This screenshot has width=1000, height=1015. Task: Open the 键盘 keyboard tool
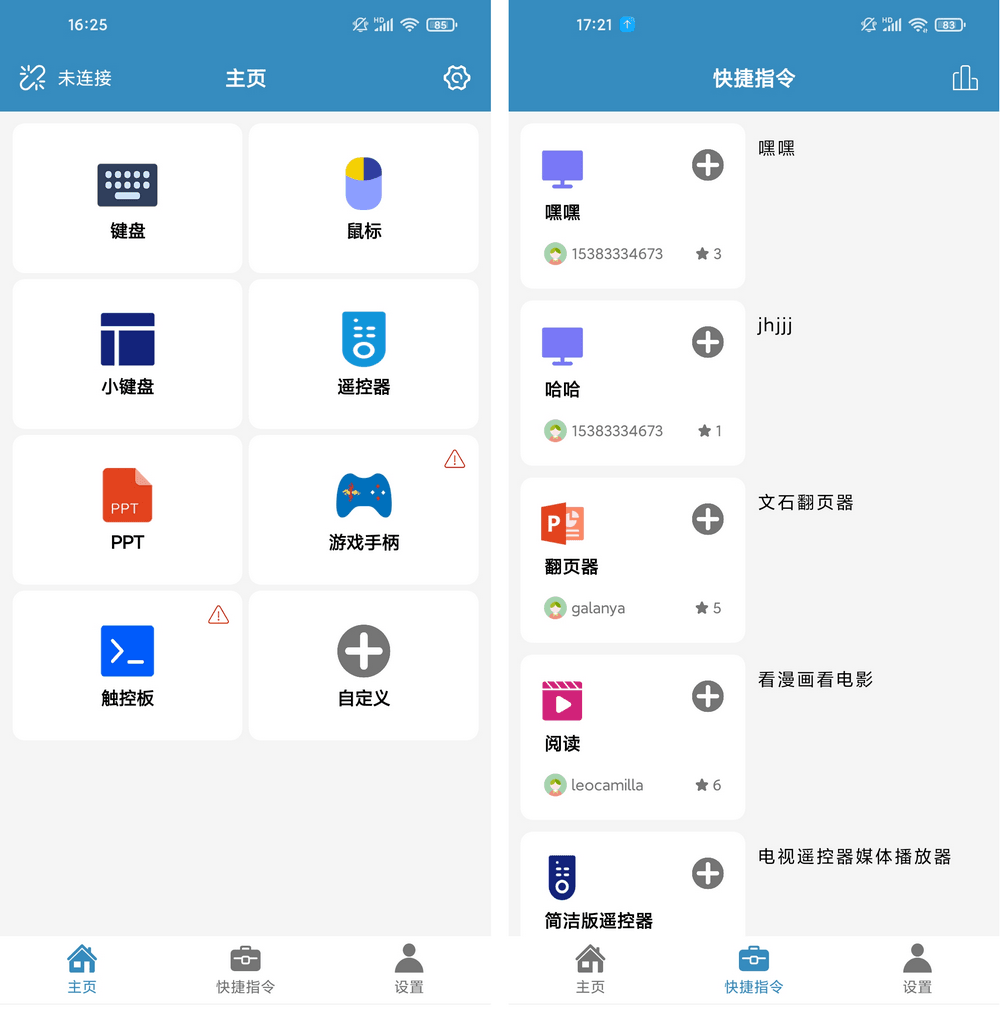click(127, 198)
